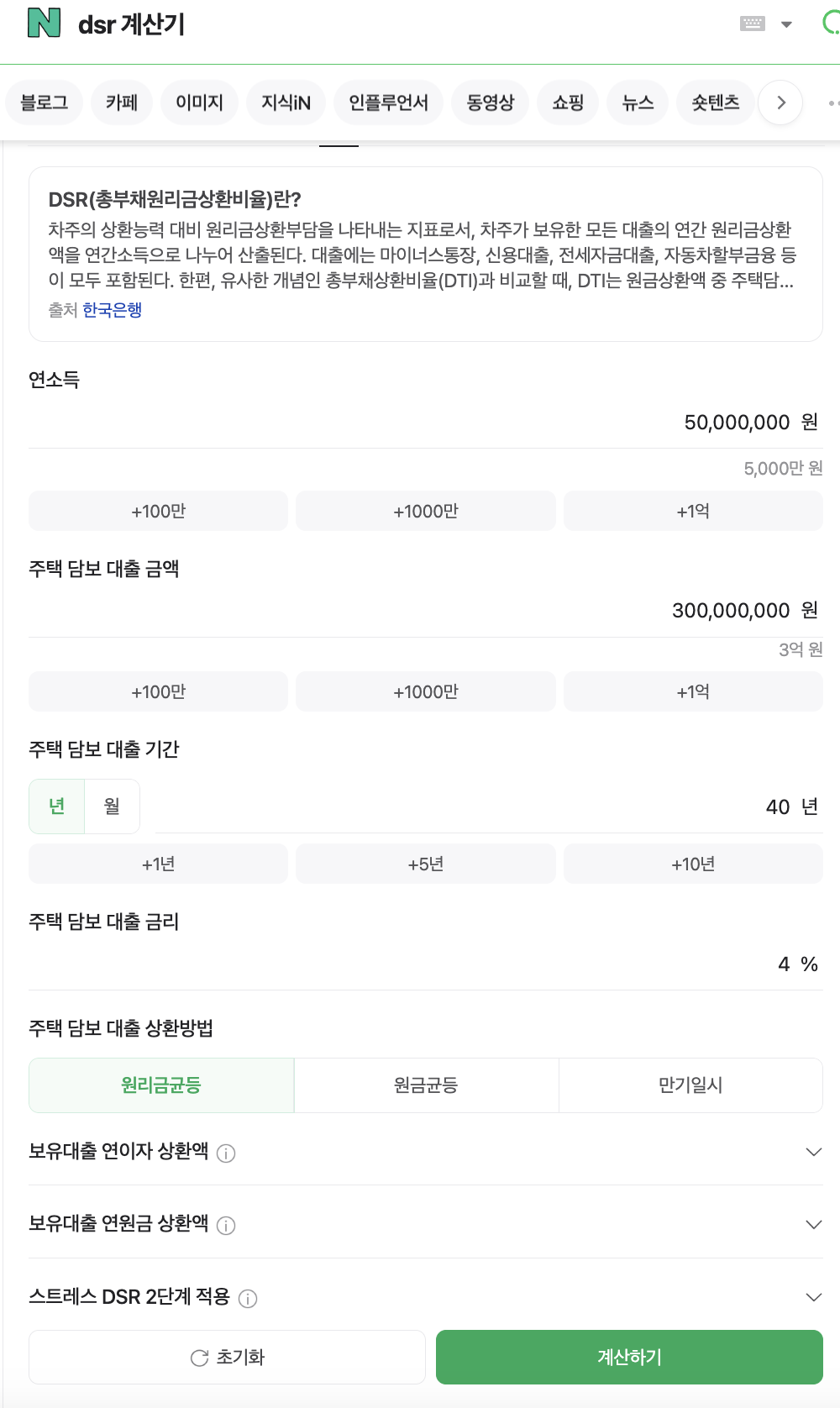Add +10년 to the loan period
This screenshot has width=840, height=1408.
coord(693,864)
